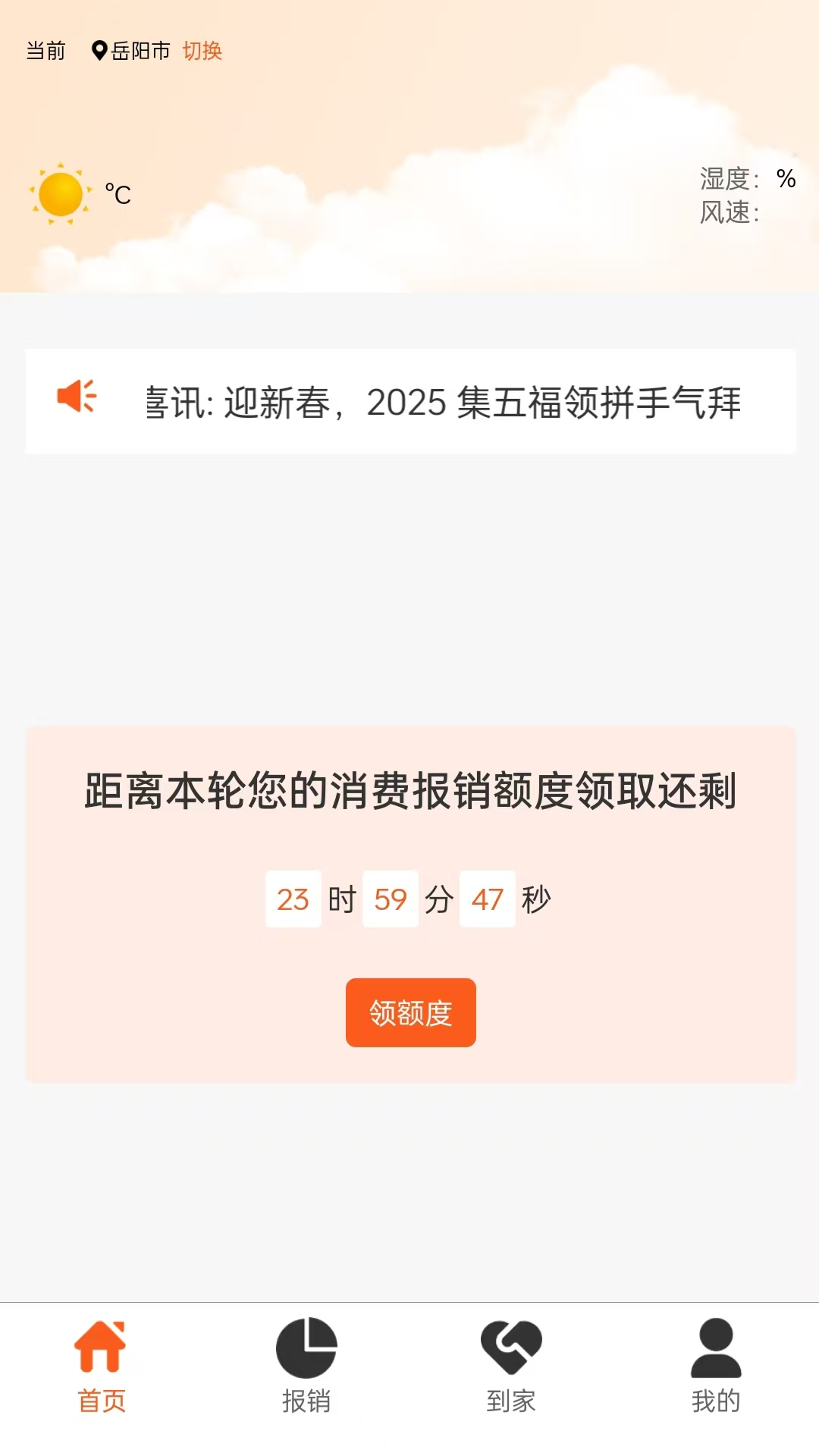Tap 切换 to change the city
Image resolution: width=819 pixels, height=1456 pixels.
coord(202,51)
